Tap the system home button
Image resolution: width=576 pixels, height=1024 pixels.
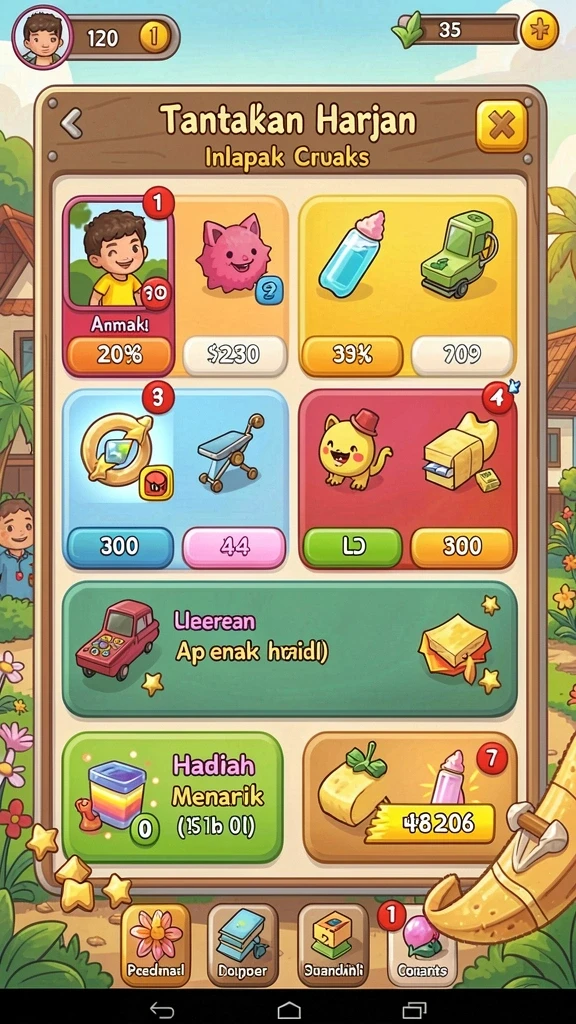coord(289,1010)
